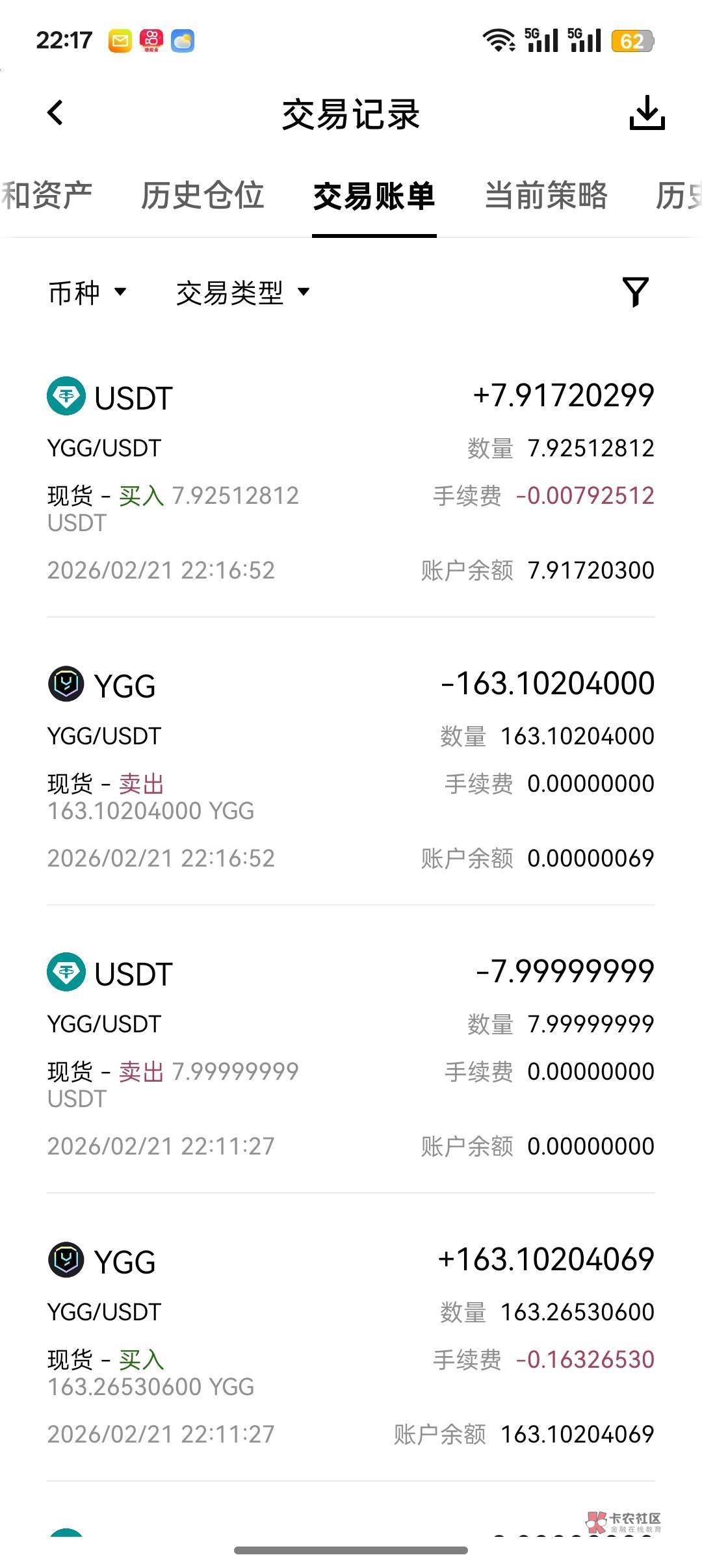Download the transaction records

647,113
